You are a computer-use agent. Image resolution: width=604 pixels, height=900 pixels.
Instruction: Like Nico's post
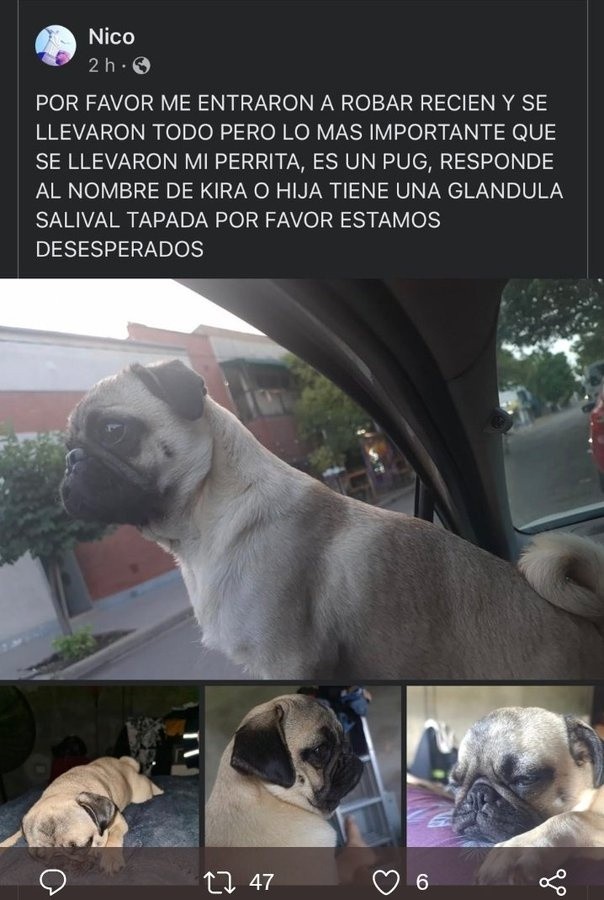[386, 881]
